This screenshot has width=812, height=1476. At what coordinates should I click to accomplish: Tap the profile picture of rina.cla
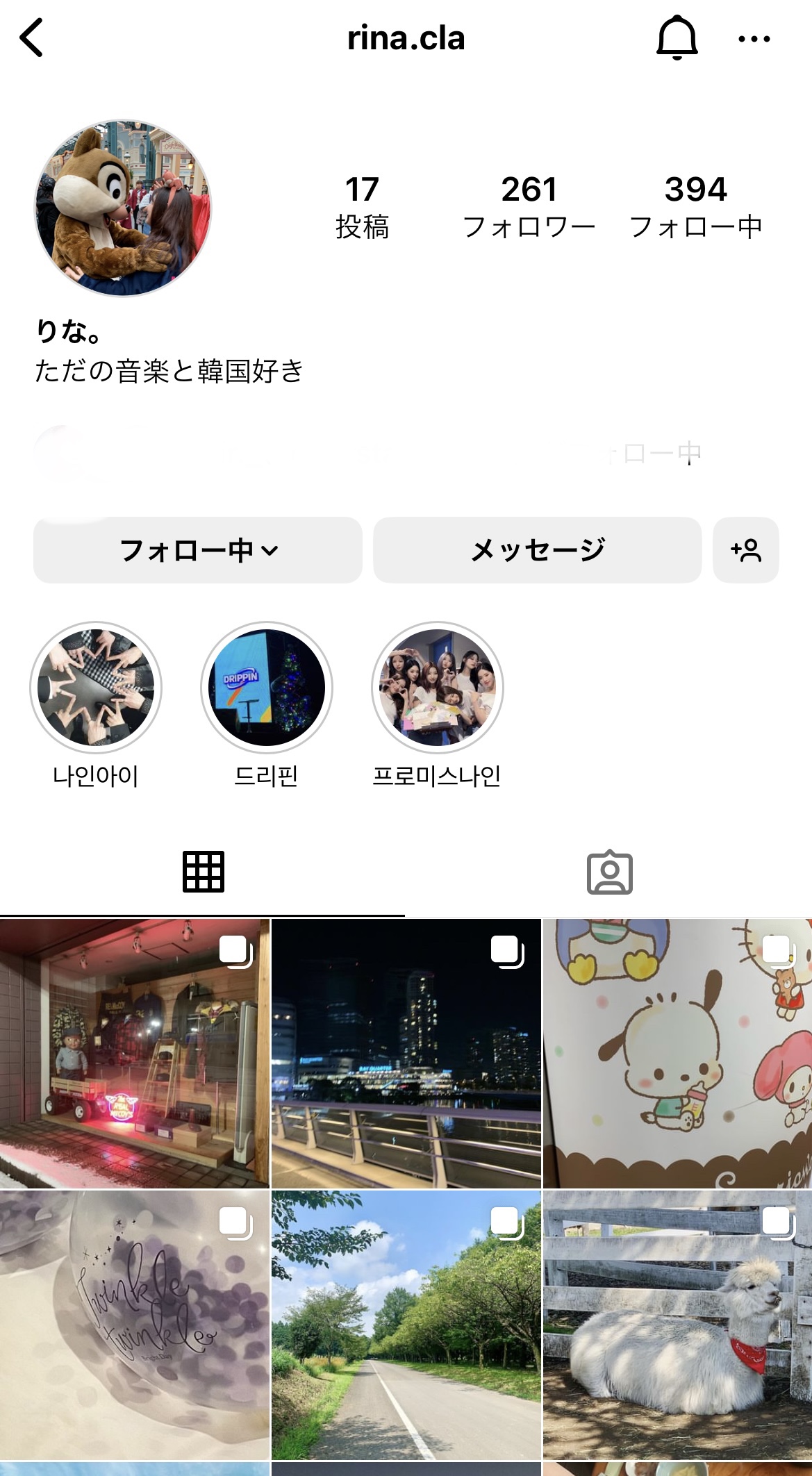tap(124, 208)
